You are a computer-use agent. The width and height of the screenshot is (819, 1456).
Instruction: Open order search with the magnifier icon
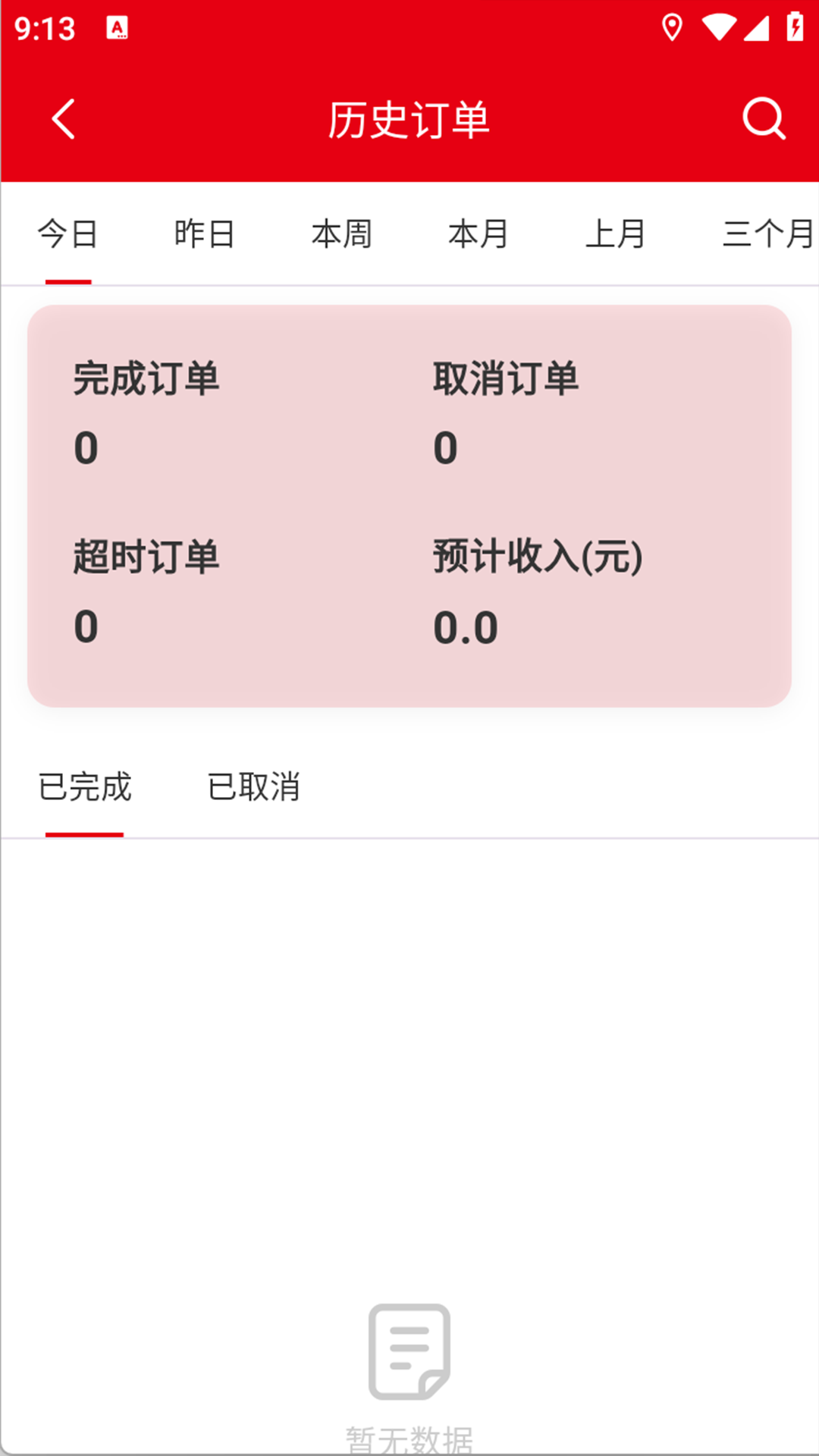point(763,118)
